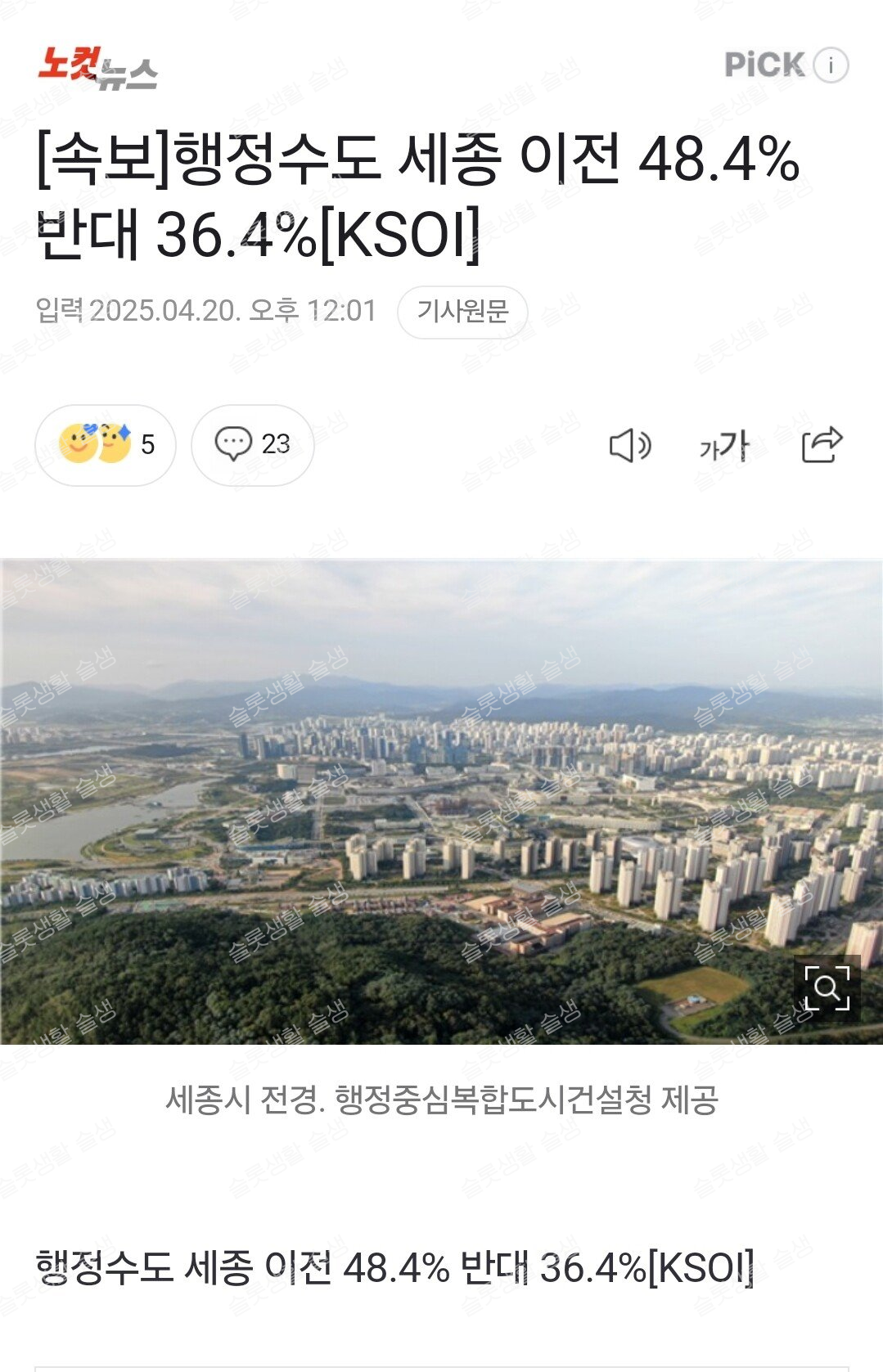The width and height of the screenshot is (883, 1372).
Task: Enlarge the Sejong city photo
Action: point(827,988)
